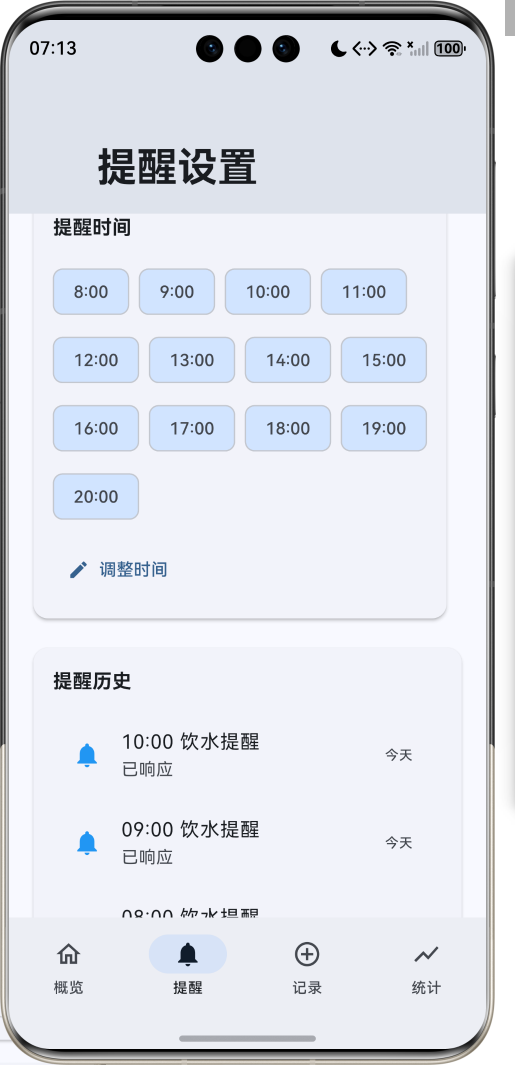
Task: Choose the 18:00 reminder chip
Action: [288, 429]
